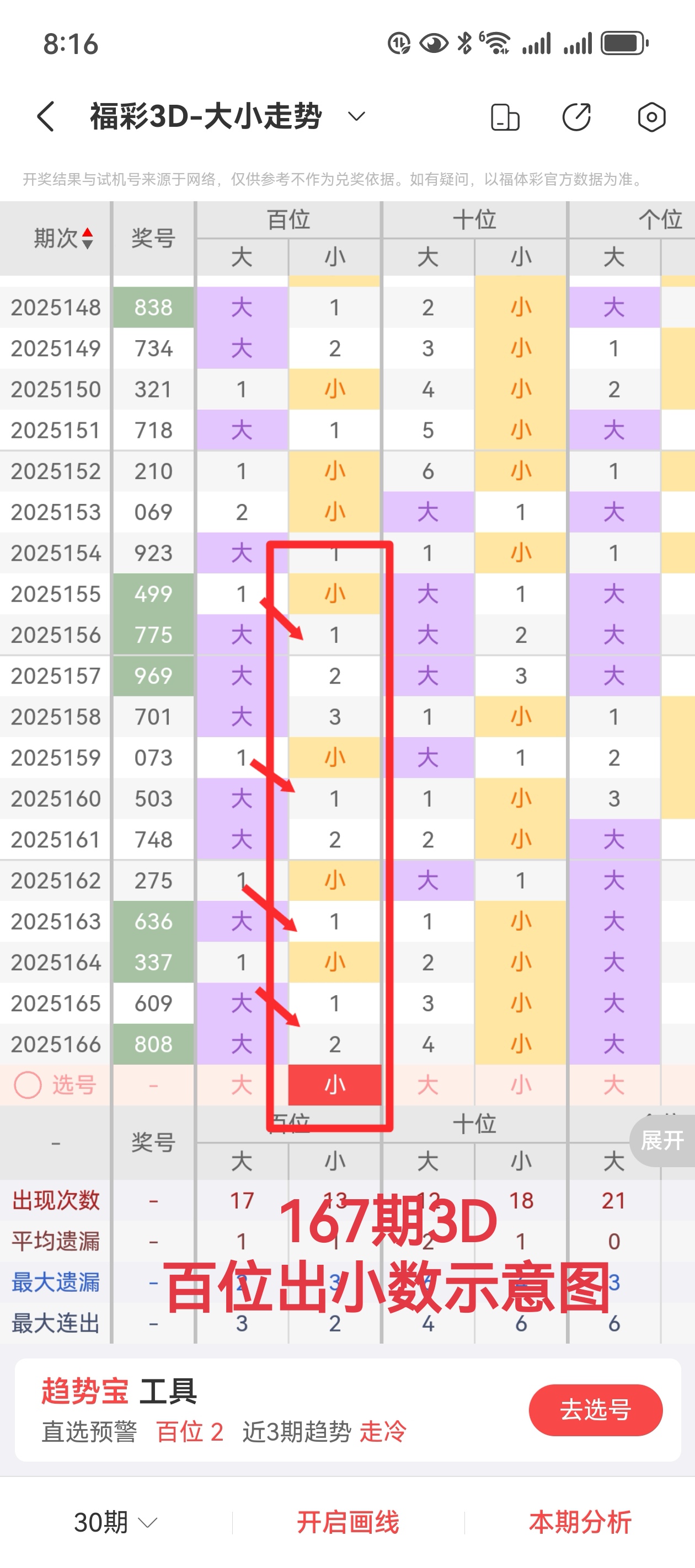Viewport: 695px width, 1568px height.
Task: Open the title dropdown beside 福彩3D-大小走势
Action: (x=356, y=116)
